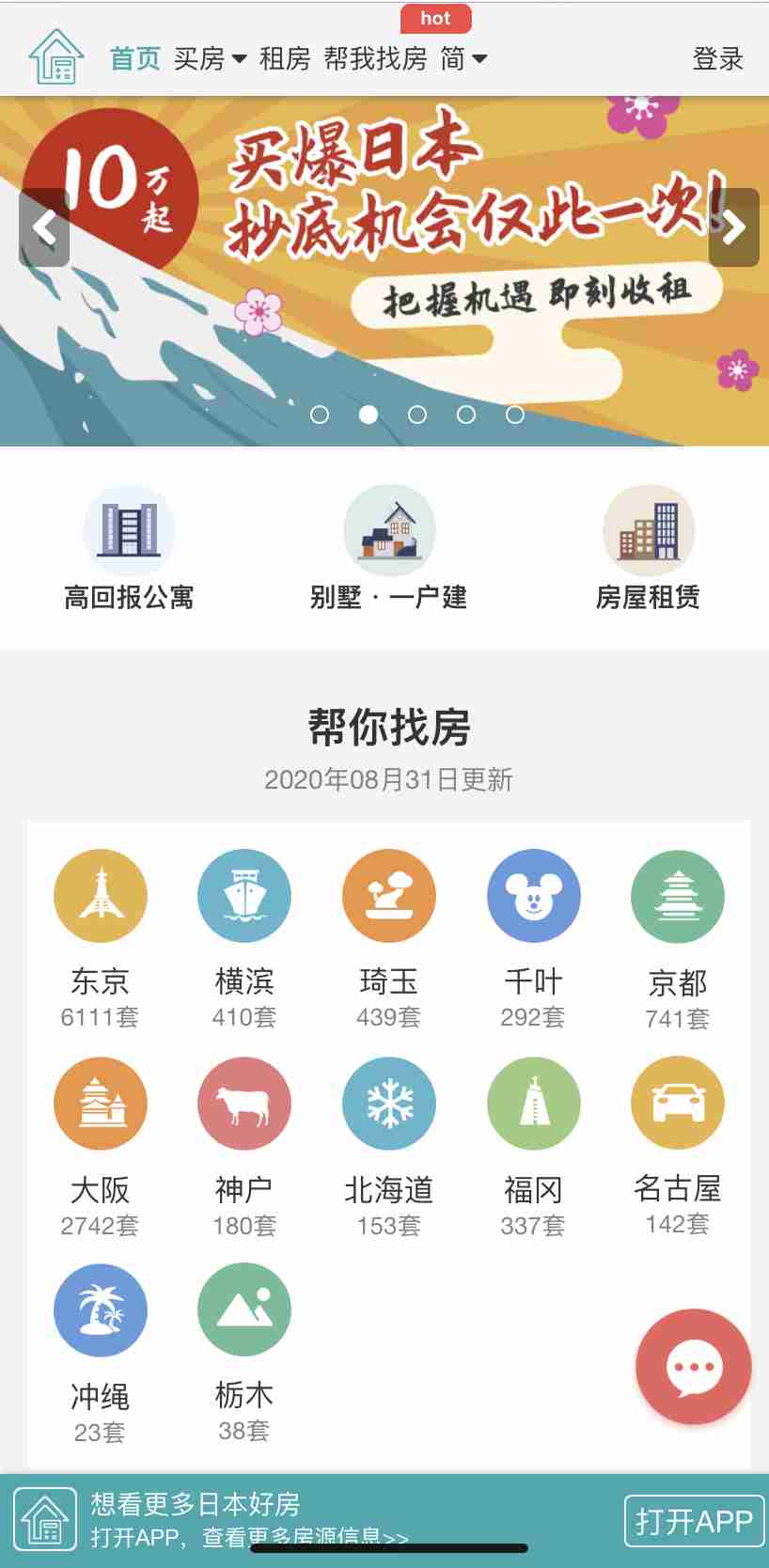
Task: Show the next banner with right arrow
Action: click(734, 227)
